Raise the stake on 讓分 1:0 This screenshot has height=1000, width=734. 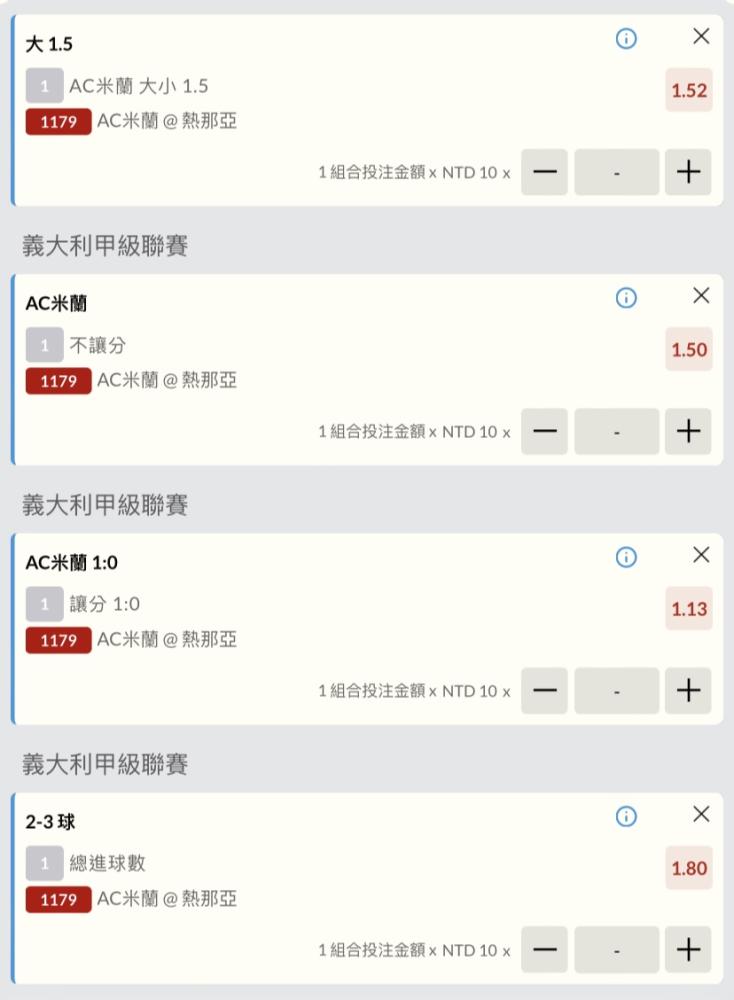click(x=688, y=690)
